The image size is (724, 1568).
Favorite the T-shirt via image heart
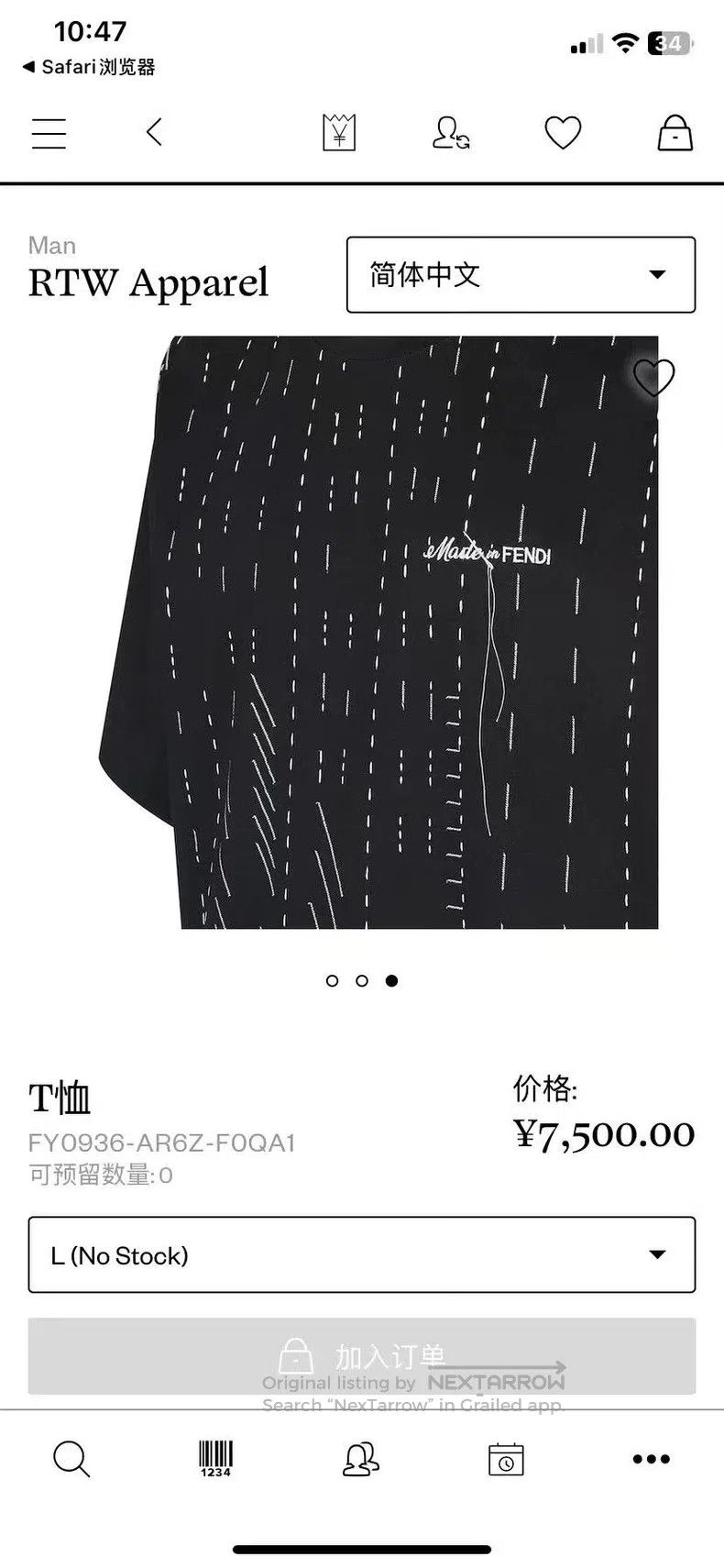tap(654, 377)
